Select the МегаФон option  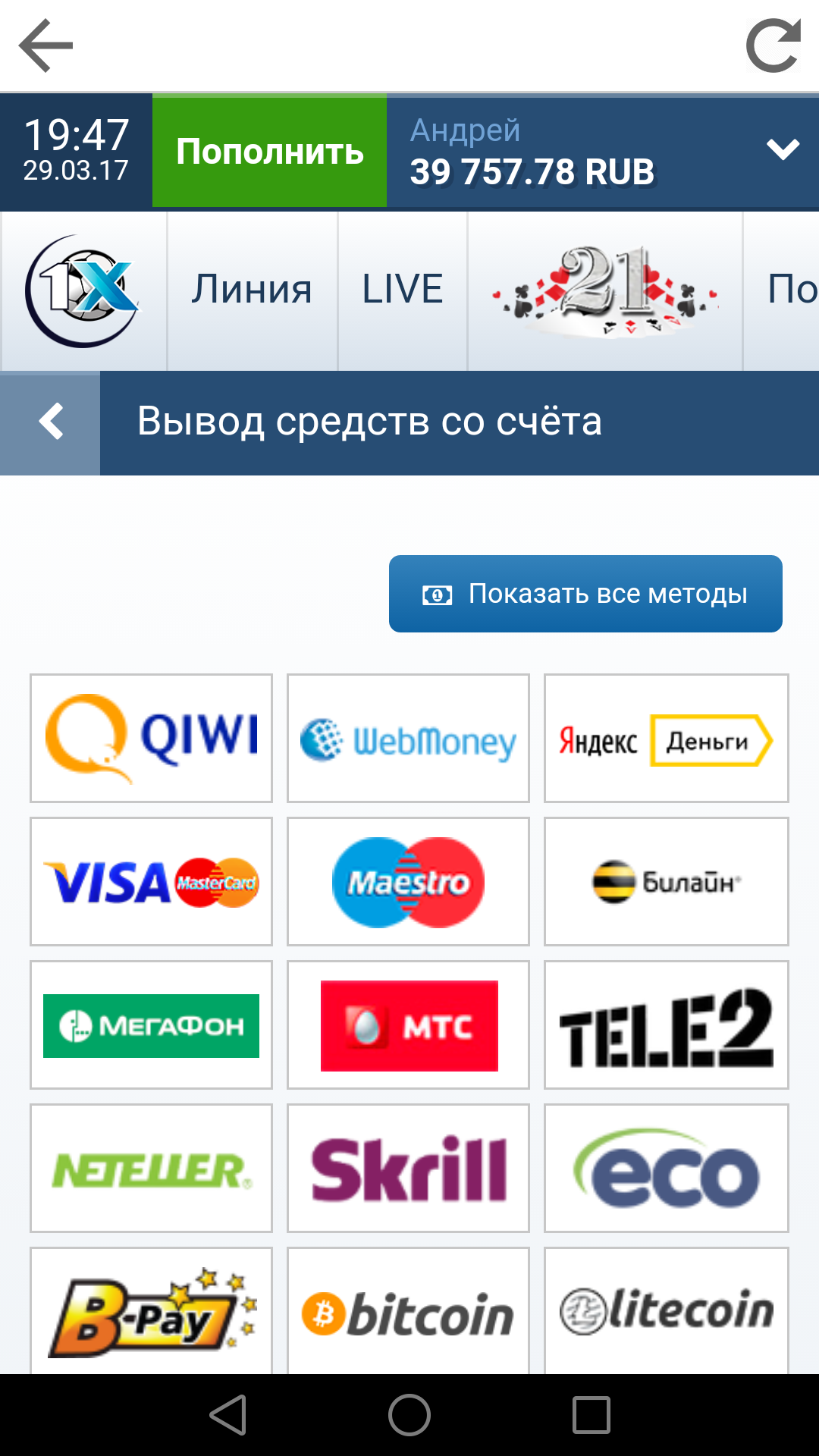click(x=151, y=1025)
